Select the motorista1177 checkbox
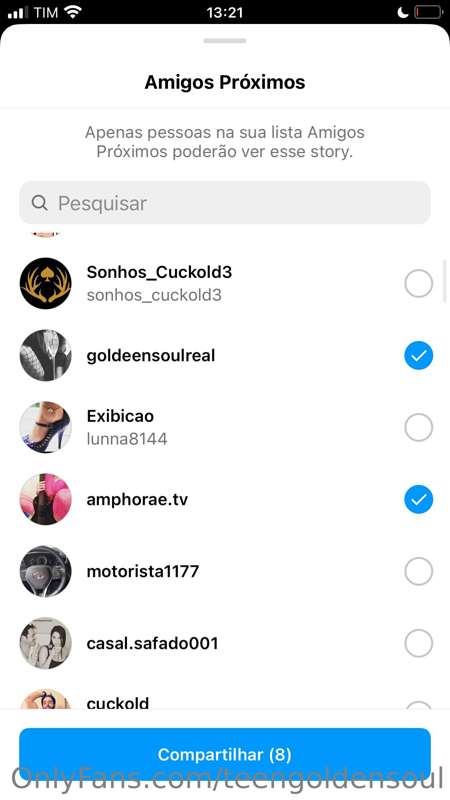Image resolution: width=450 pixels, height=800 pixels. 418,571
